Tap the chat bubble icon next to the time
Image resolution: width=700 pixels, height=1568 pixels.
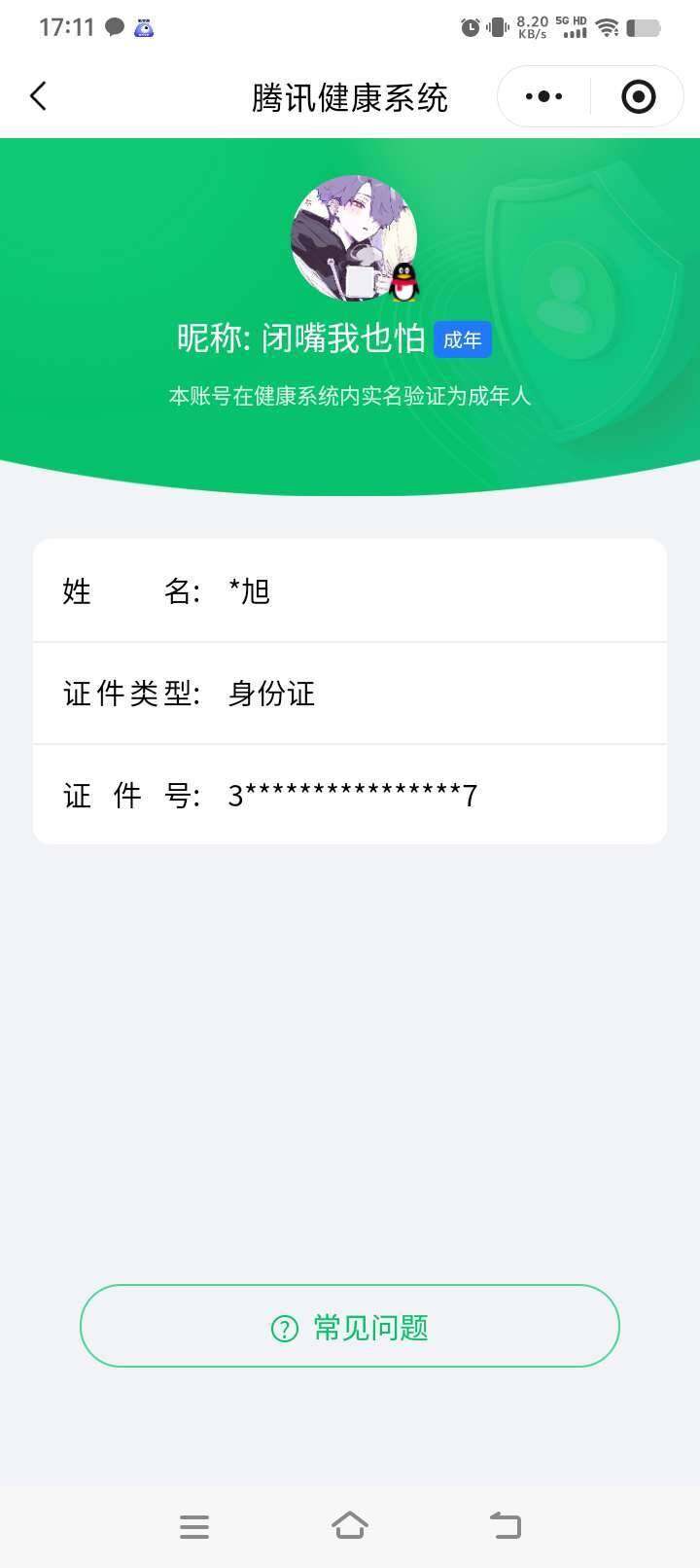pos(113,27)
